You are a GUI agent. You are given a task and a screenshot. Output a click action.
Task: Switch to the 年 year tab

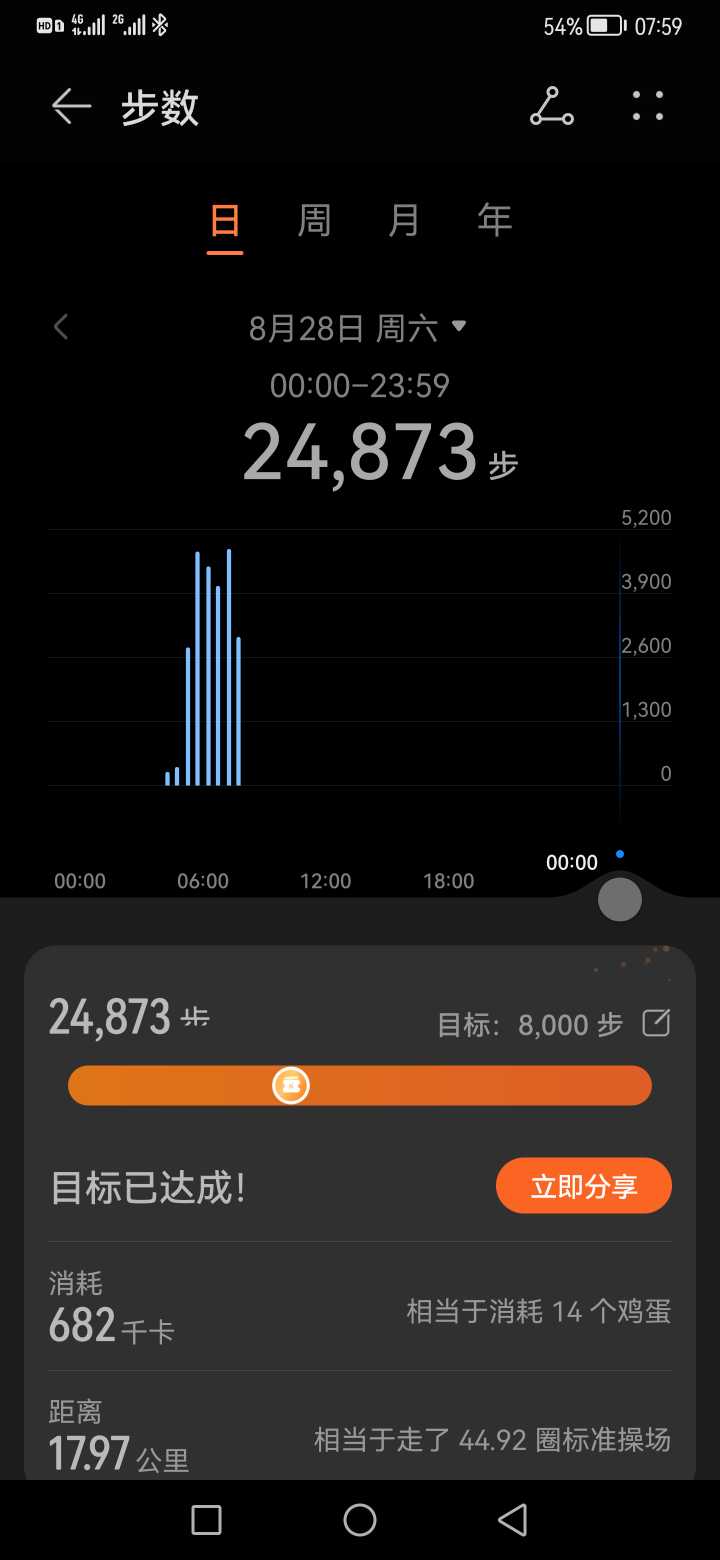pyautogui.click(x=494, y=220)
